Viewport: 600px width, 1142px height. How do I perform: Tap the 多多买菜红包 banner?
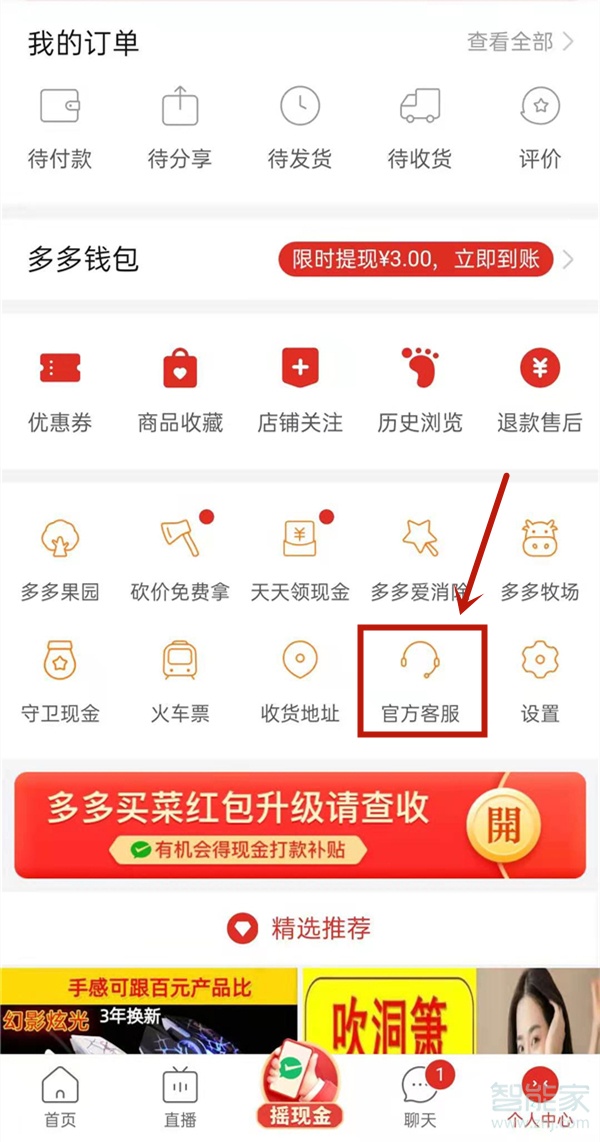pyautogui.click(x=300, y=825)
